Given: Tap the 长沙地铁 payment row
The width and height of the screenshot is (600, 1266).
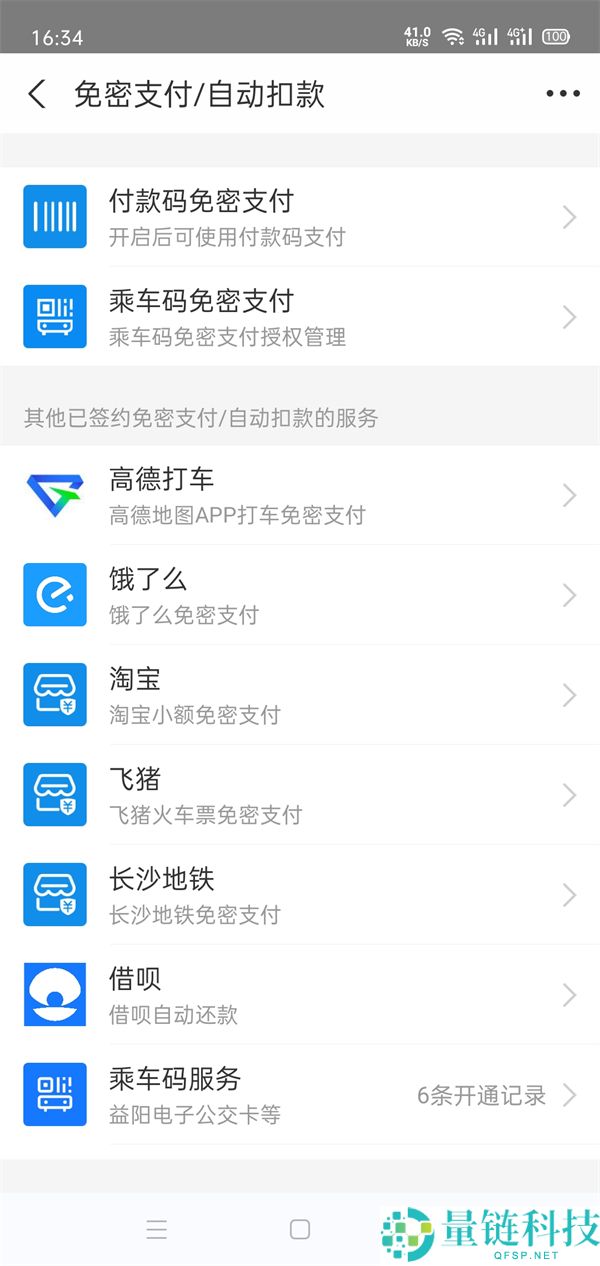Looking at the screenshot, I should pyautogui.click(x=300, y=895).
